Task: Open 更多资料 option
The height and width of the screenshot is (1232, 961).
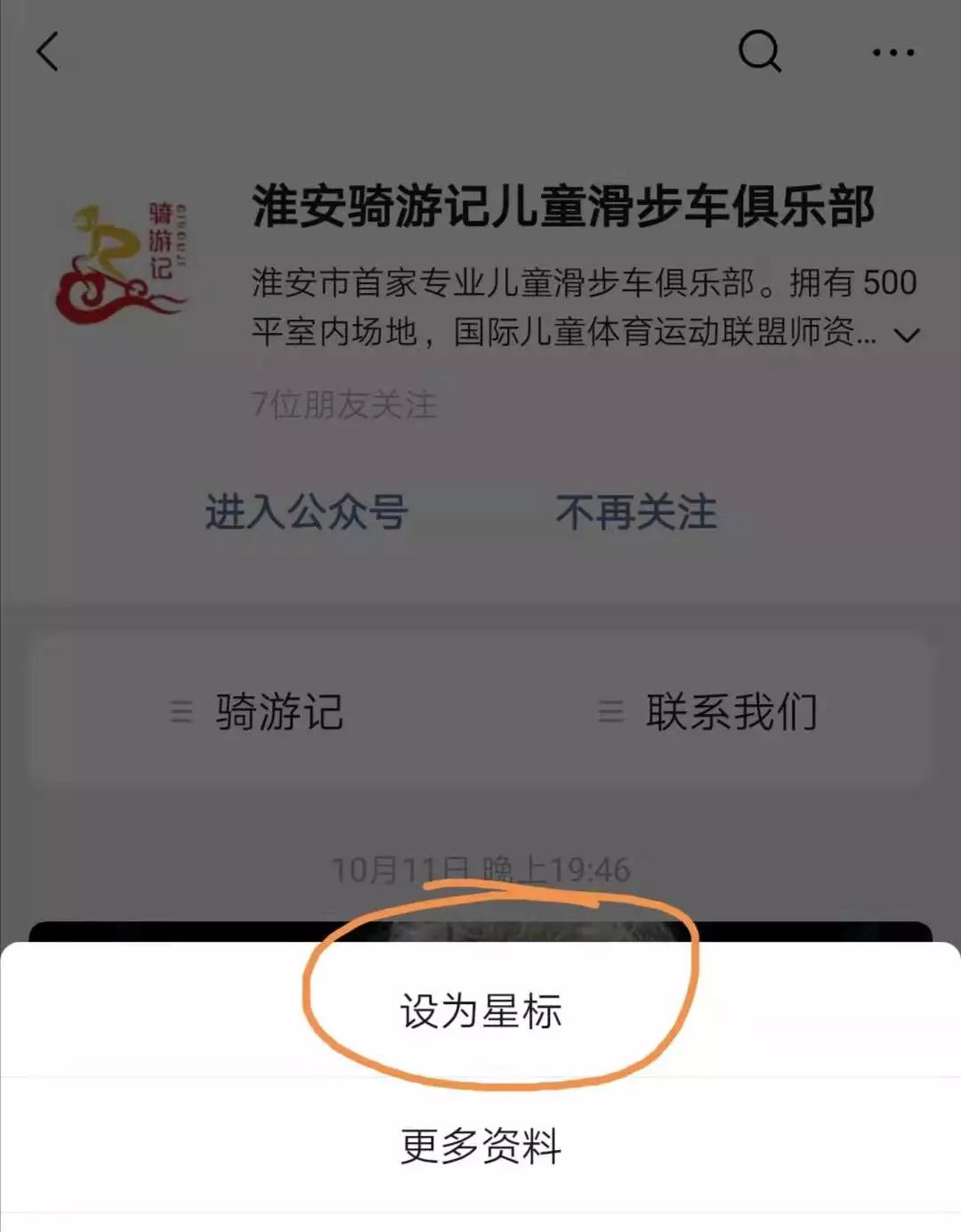Action: click(480, 1146)
